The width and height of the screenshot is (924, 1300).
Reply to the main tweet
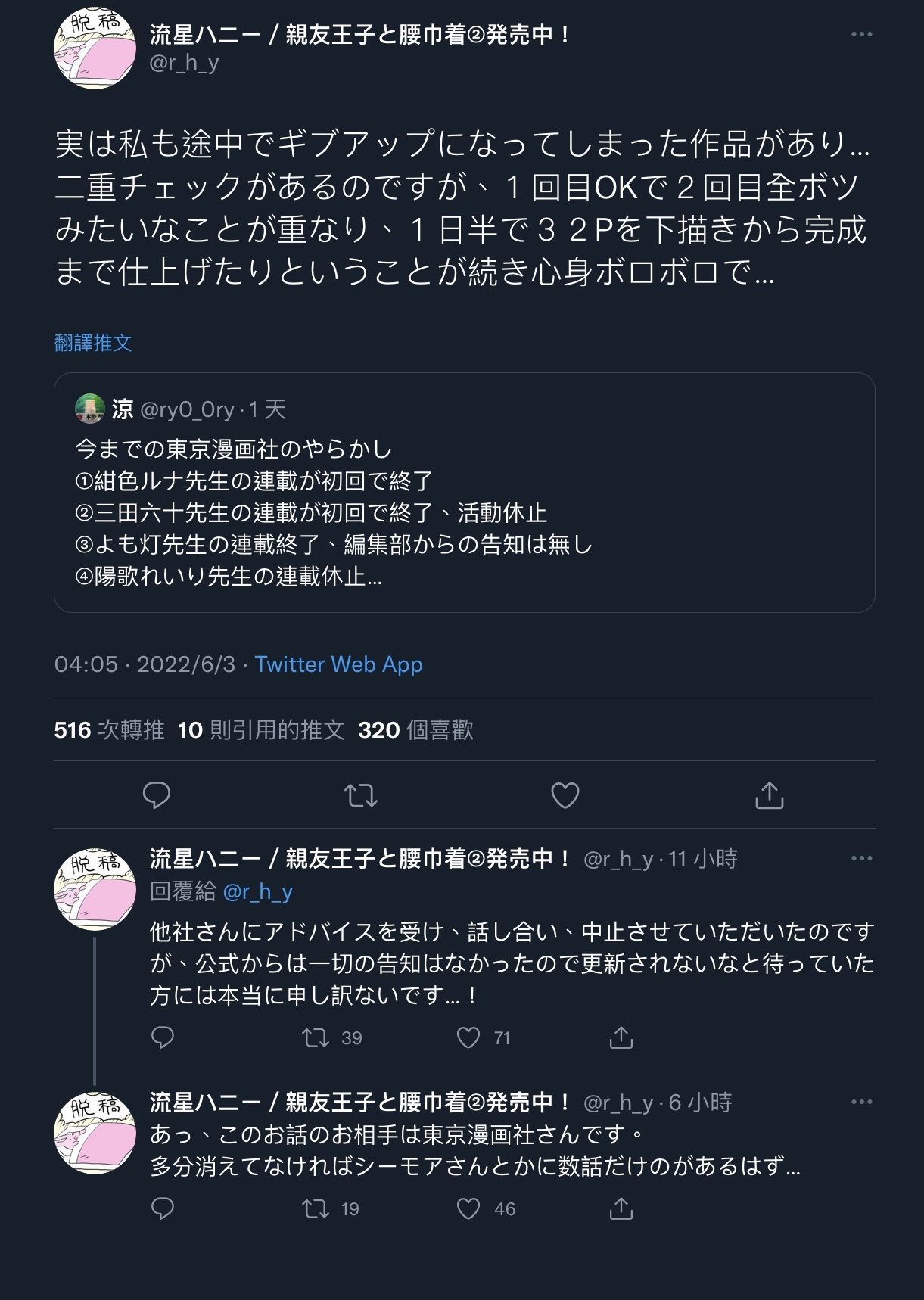click(157, 795)
